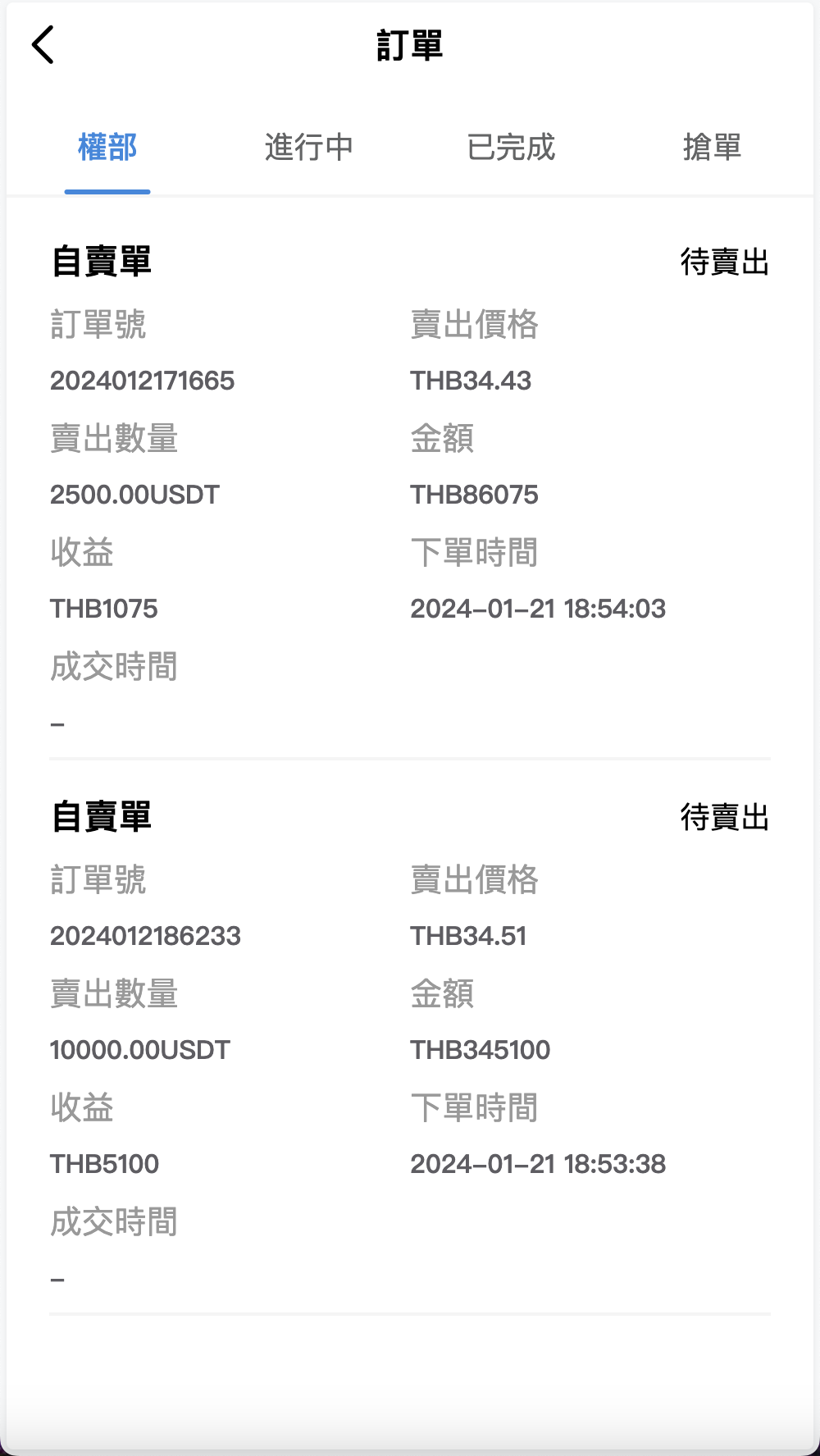
Task: Select order number 2024012186233
Action: 145,935
